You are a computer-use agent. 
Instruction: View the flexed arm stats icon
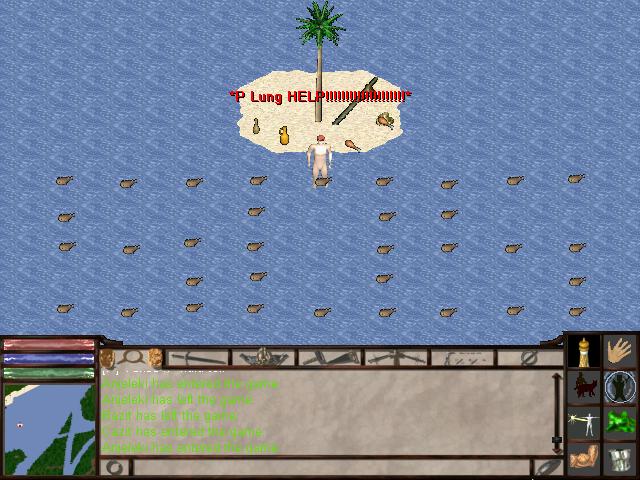585,459
